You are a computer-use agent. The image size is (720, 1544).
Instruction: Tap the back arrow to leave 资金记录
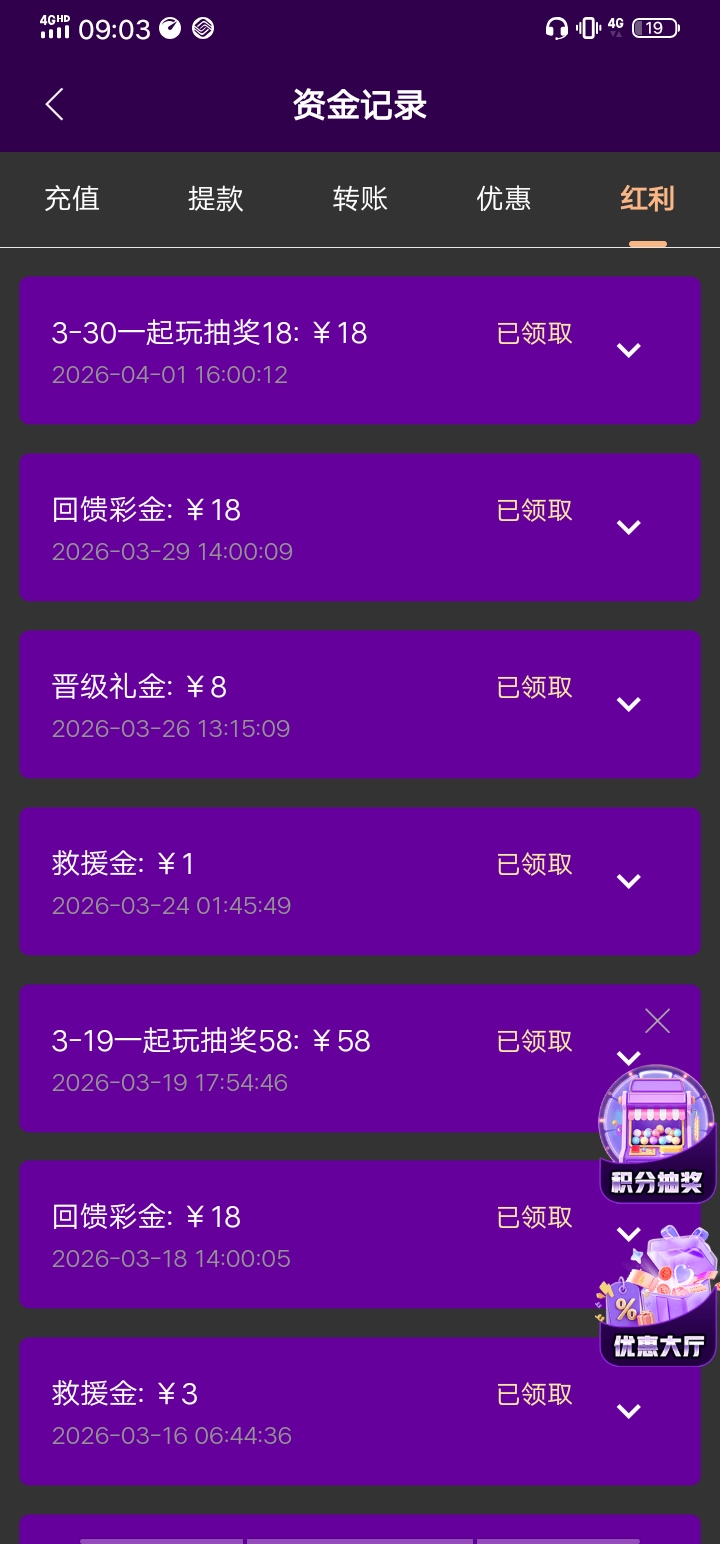[54, 104]
